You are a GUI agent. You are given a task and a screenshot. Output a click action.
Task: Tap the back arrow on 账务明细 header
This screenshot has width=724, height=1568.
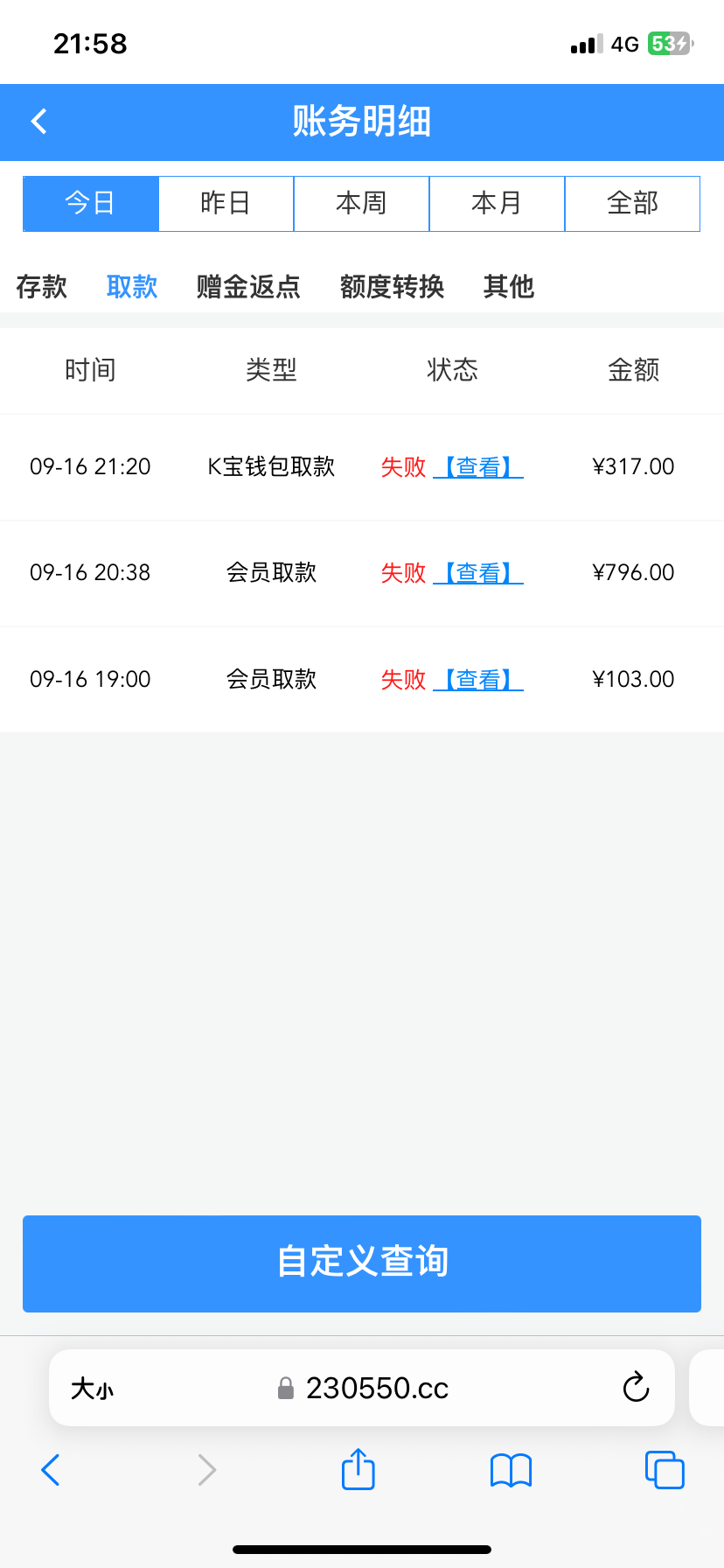[38, 122]
